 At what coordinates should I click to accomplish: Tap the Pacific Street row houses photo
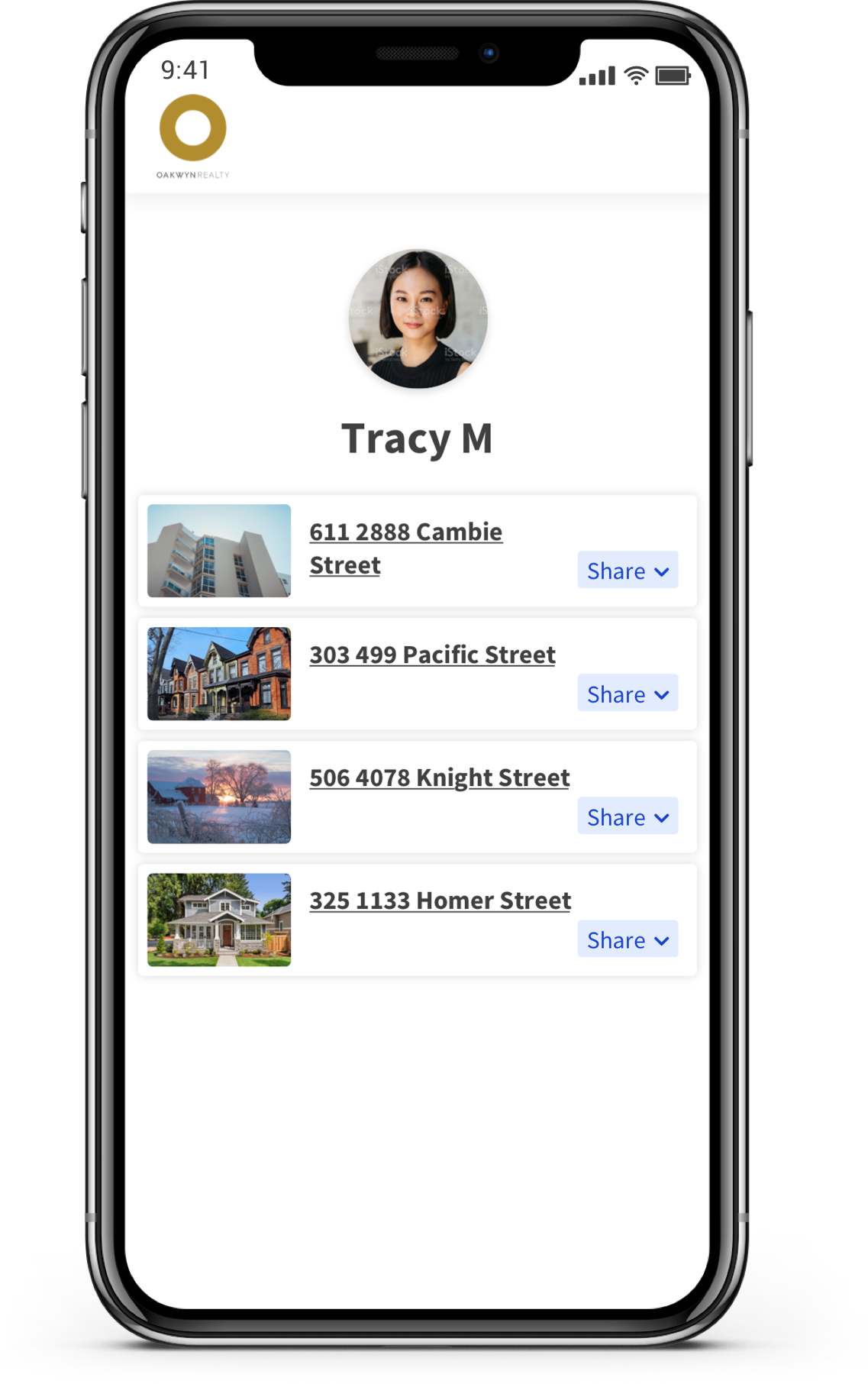(219, 674)
